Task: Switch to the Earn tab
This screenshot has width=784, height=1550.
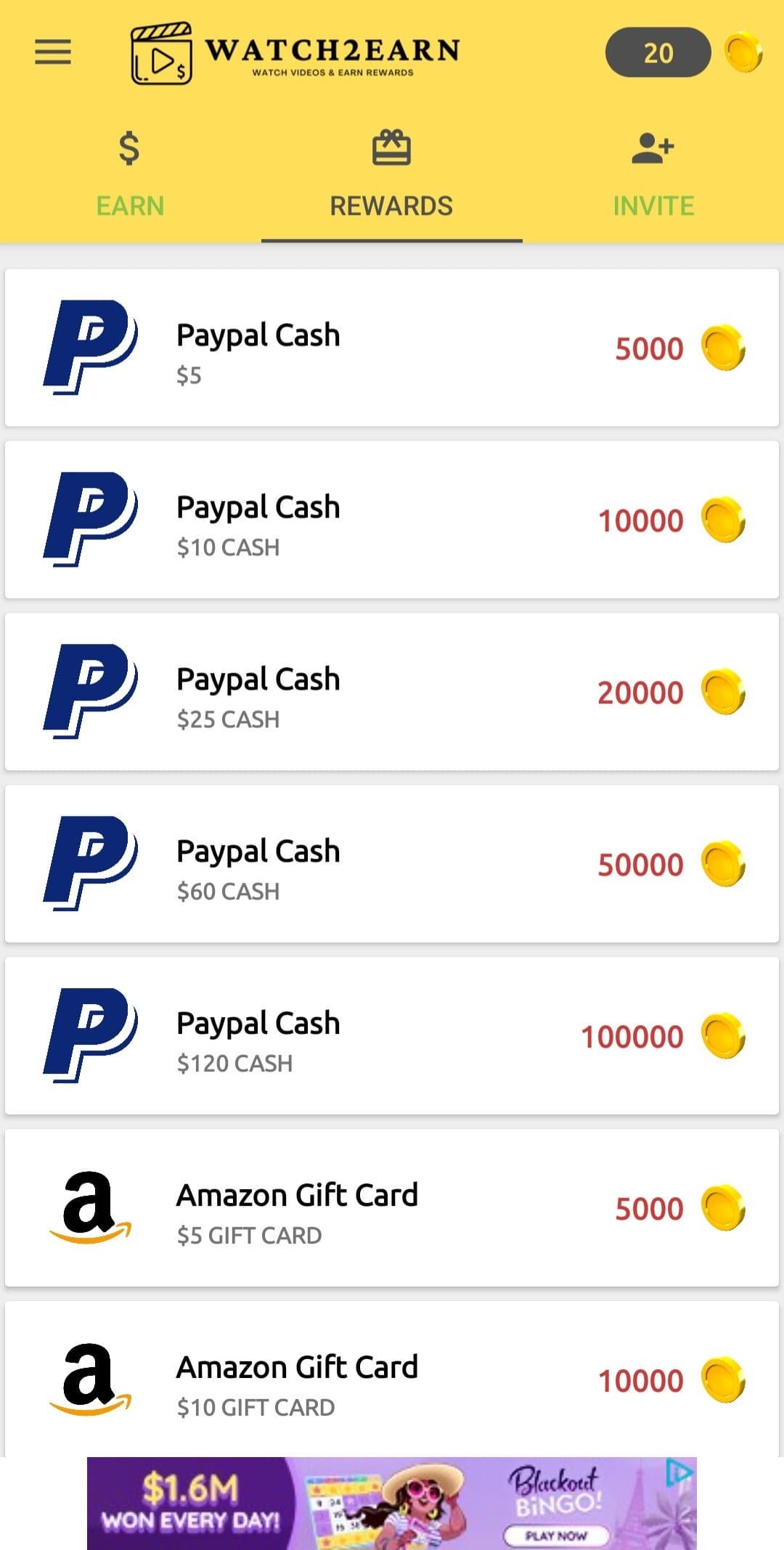Action: click(131, 174)
